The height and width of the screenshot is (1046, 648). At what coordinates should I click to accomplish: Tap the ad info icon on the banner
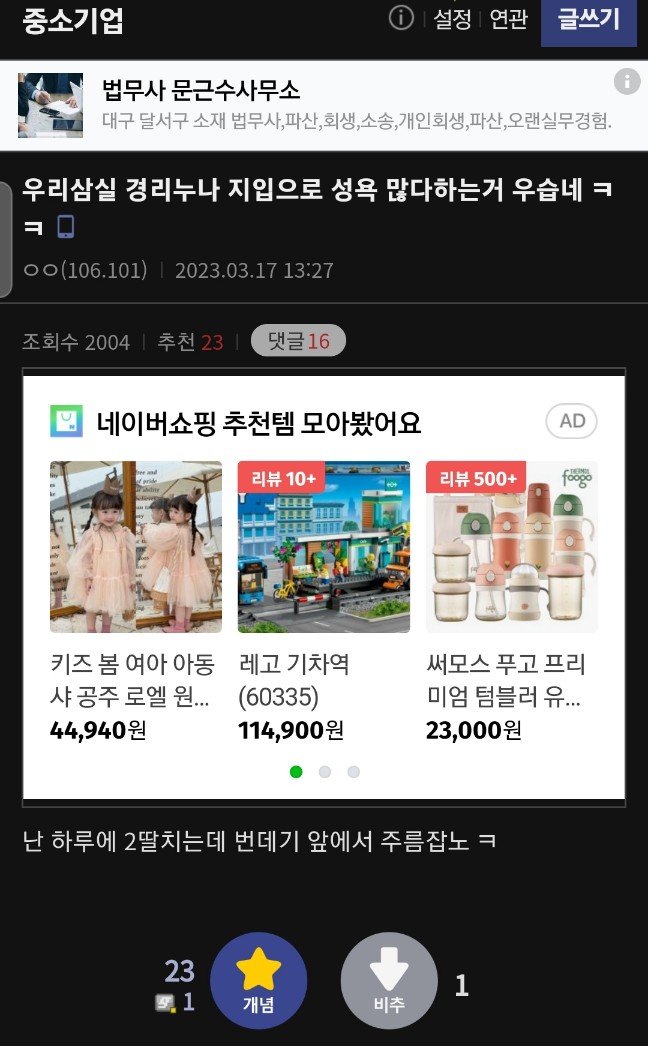pyautogui.click(x=627, y=81)
